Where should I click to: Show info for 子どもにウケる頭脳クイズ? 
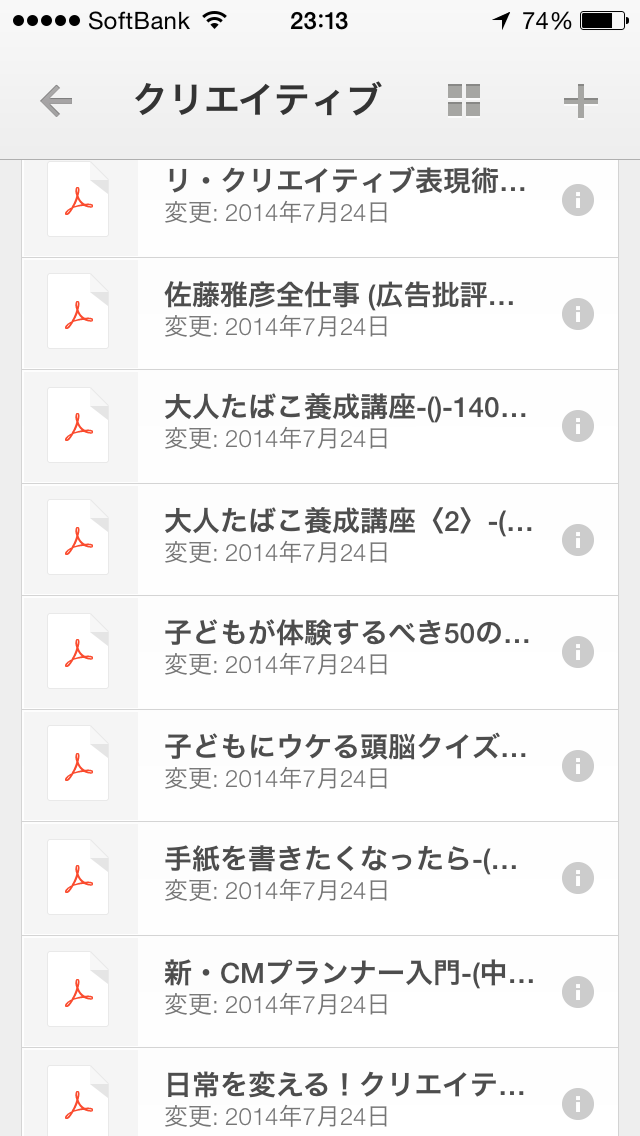(578, 766)
